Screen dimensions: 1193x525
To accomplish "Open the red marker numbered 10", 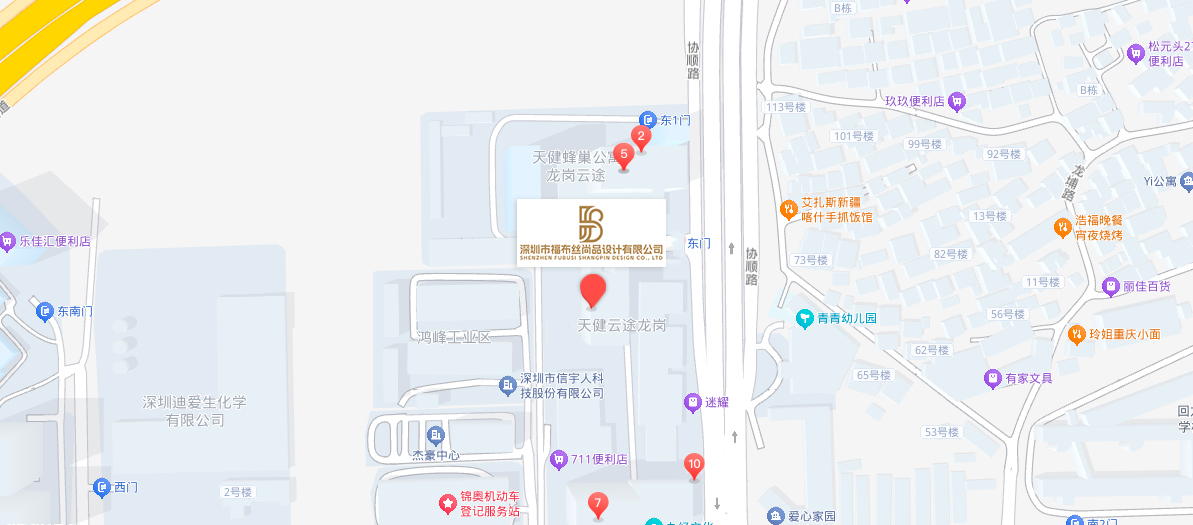I will click(694, 465).
